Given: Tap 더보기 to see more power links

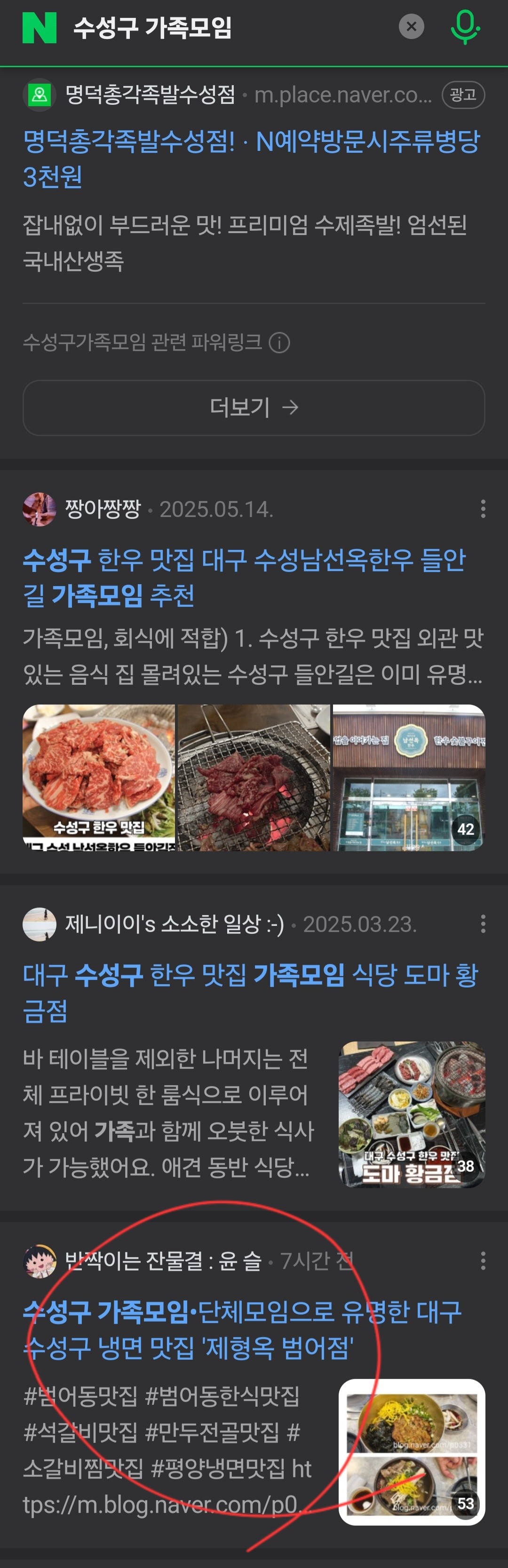Looking at the screenshot, I should [x=254, y=407].
